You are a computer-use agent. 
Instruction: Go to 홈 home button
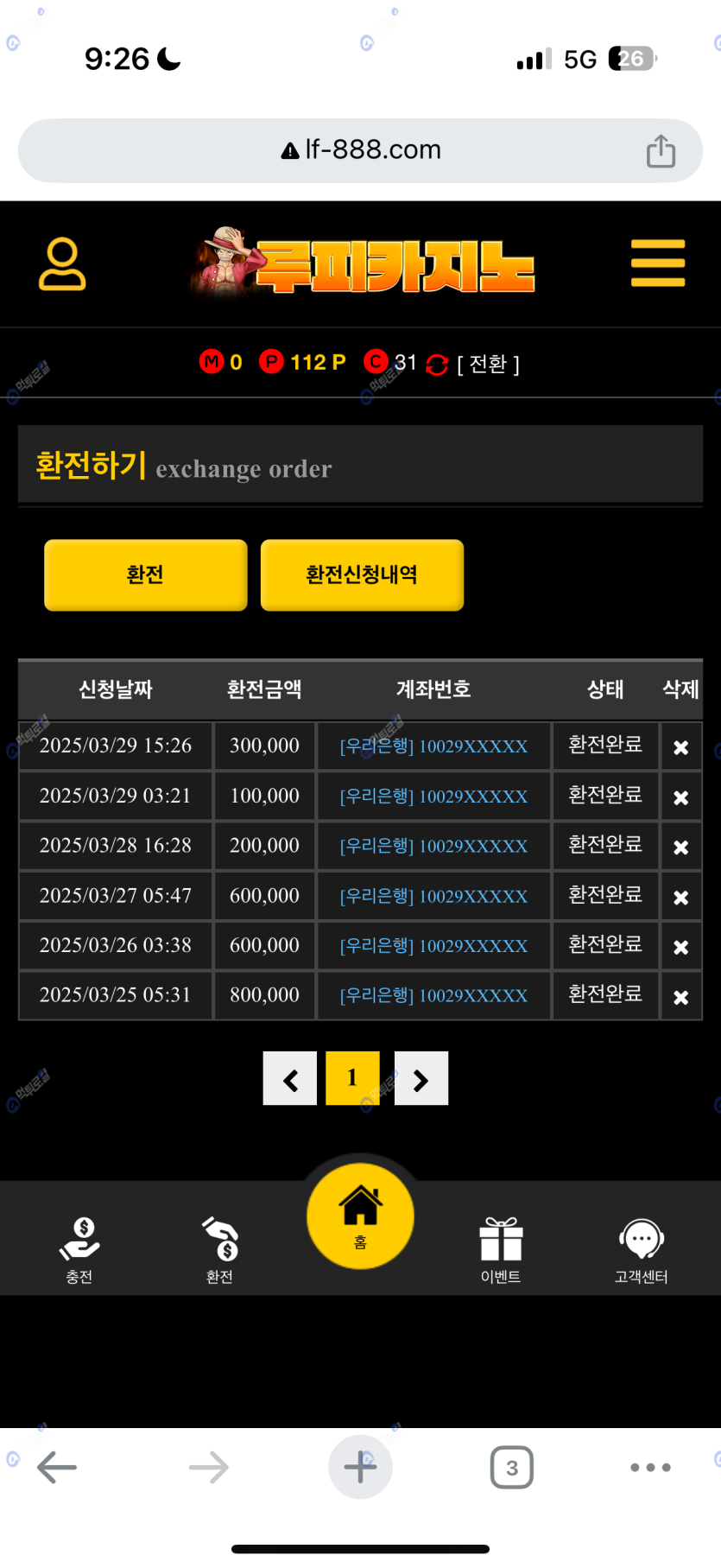(x=360, y=1216)
